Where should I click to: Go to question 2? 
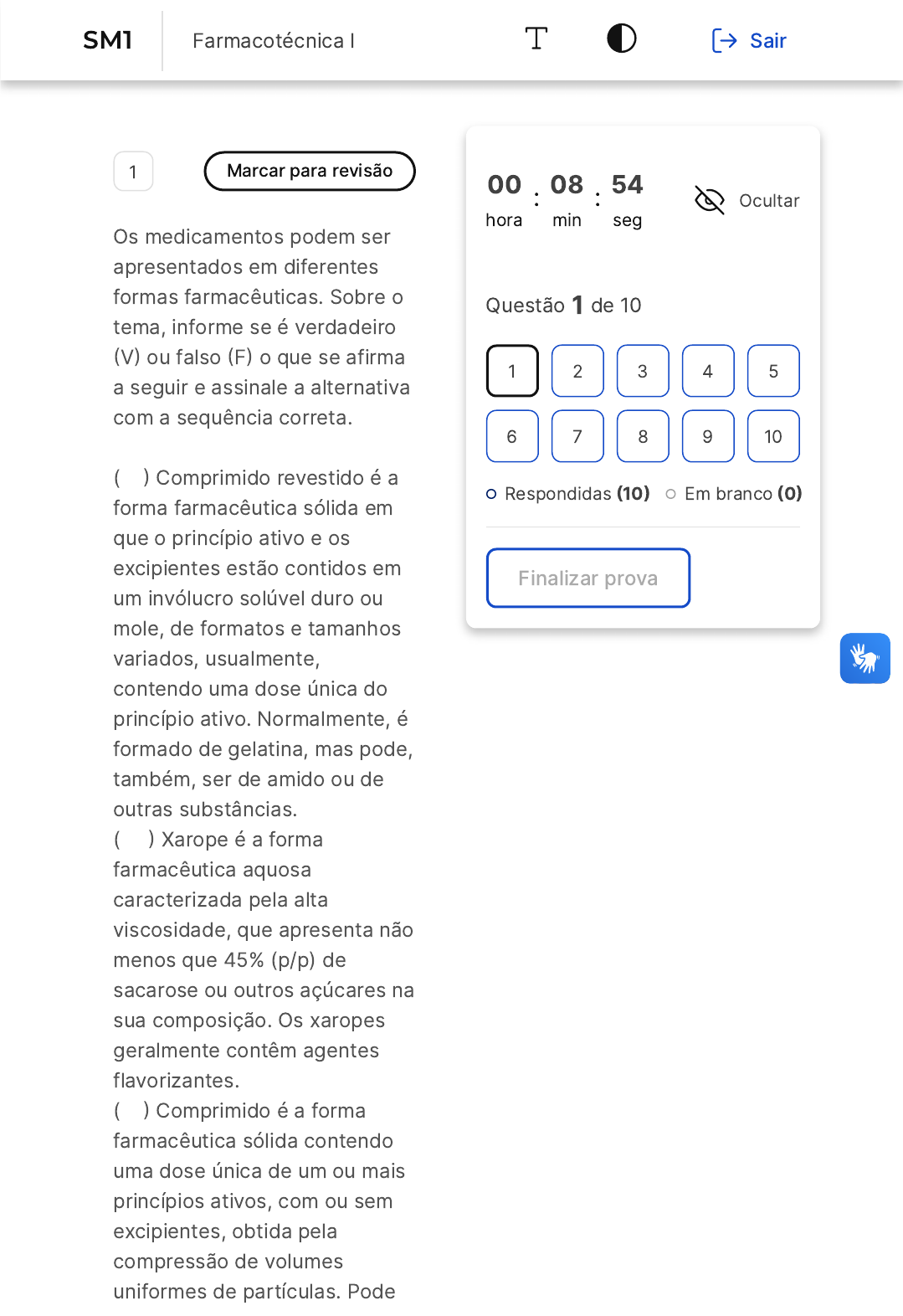(577, 371)
